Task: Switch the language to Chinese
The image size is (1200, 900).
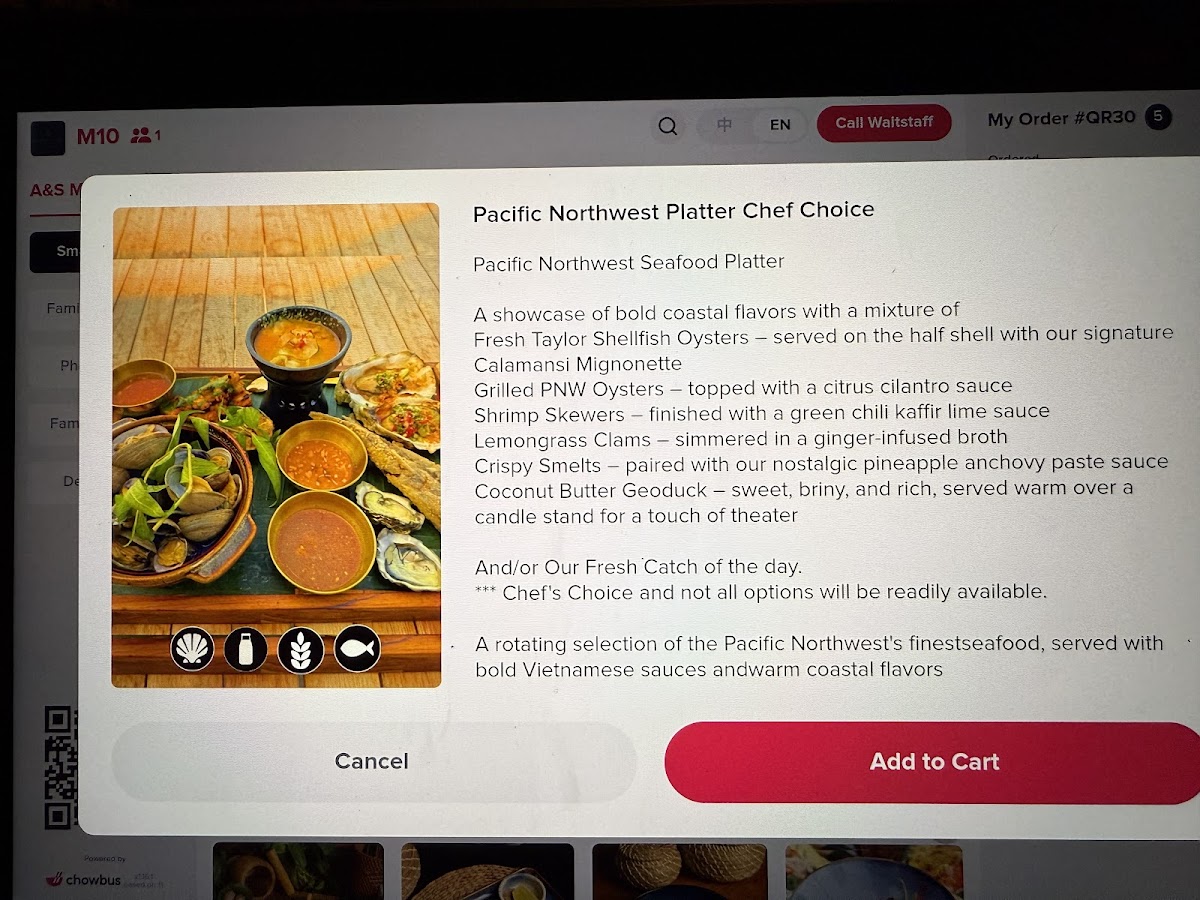Action: coord(725,125)
